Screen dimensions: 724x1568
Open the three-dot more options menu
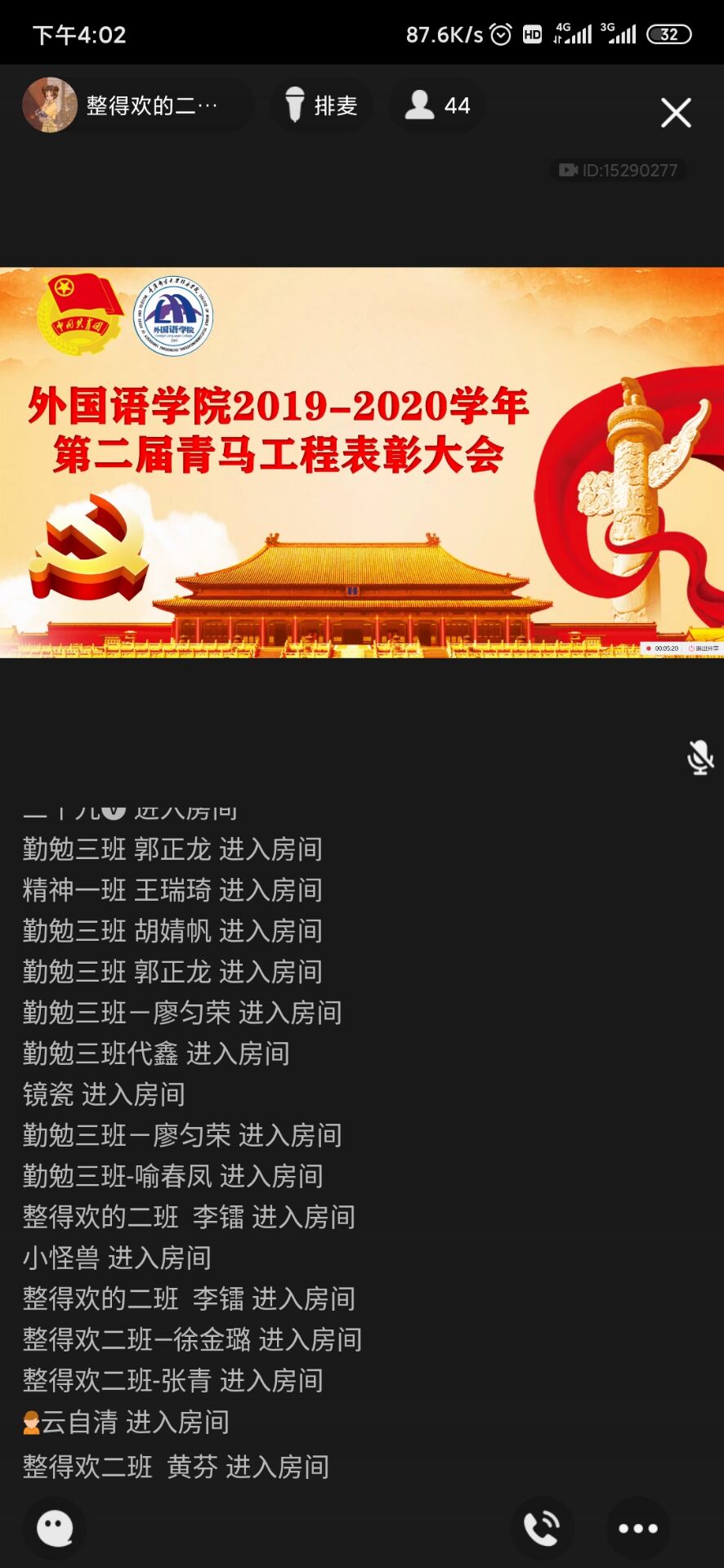[637, 1528]
